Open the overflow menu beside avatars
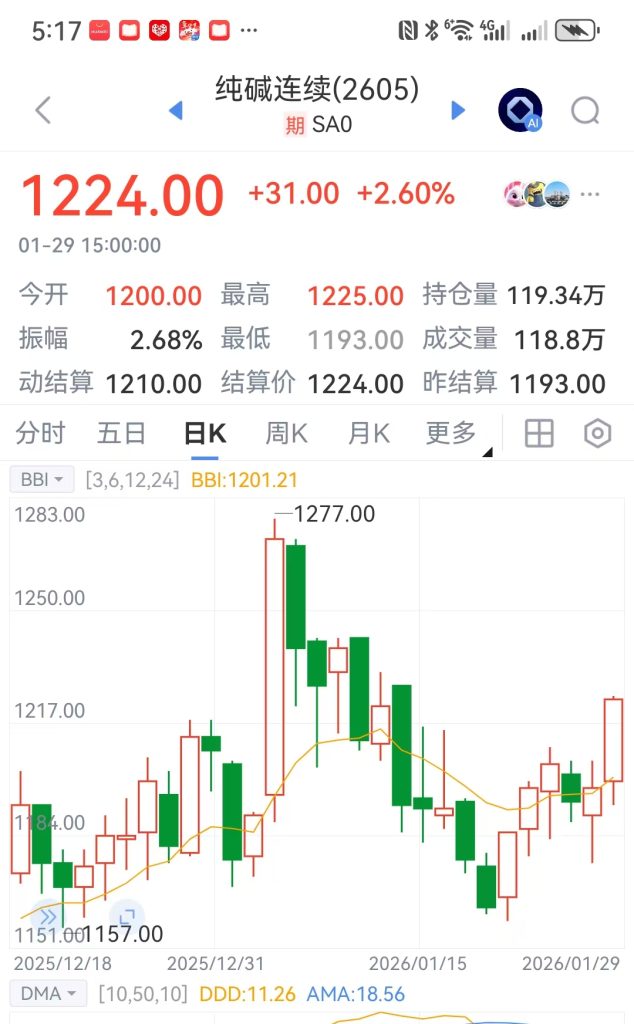The height and width of the screenshot is (1024, 634). pos(591,193)
